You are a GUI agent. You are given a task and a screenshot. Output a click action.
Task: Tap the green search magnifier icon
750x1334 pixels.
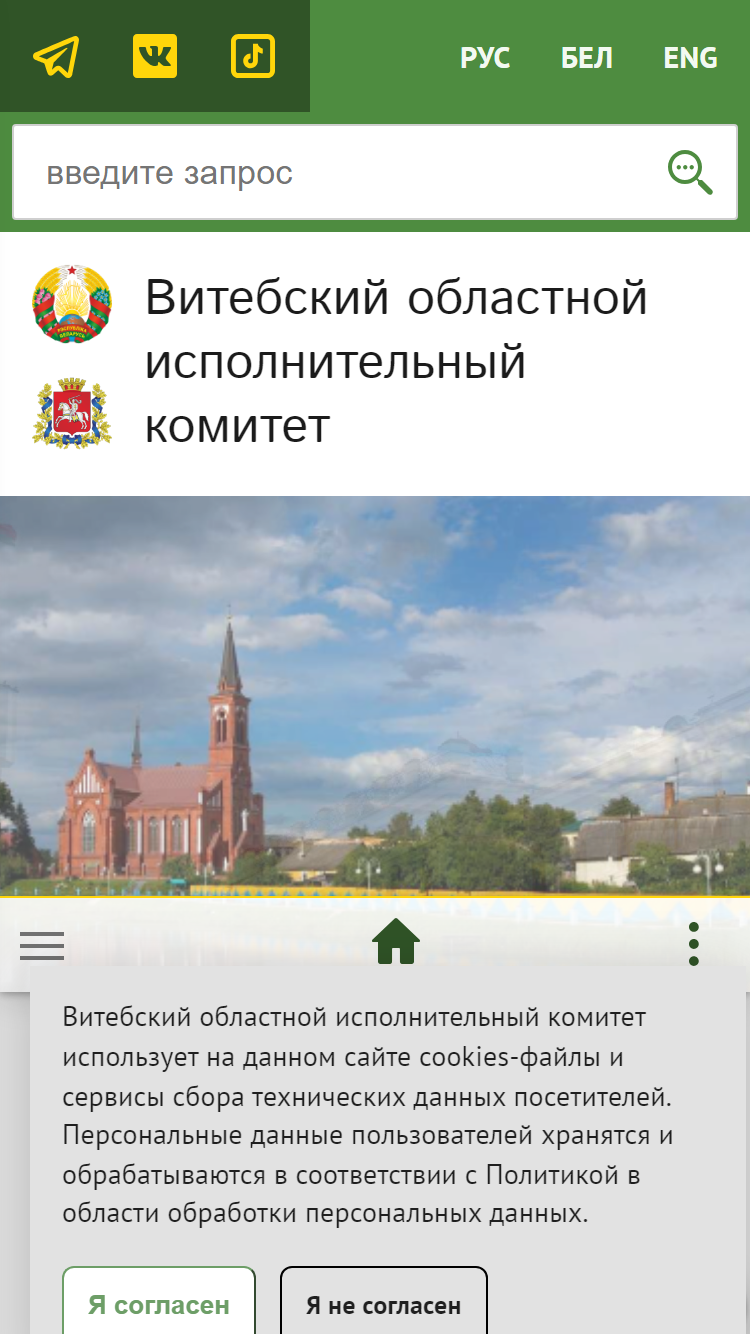(x=690, y=173)
